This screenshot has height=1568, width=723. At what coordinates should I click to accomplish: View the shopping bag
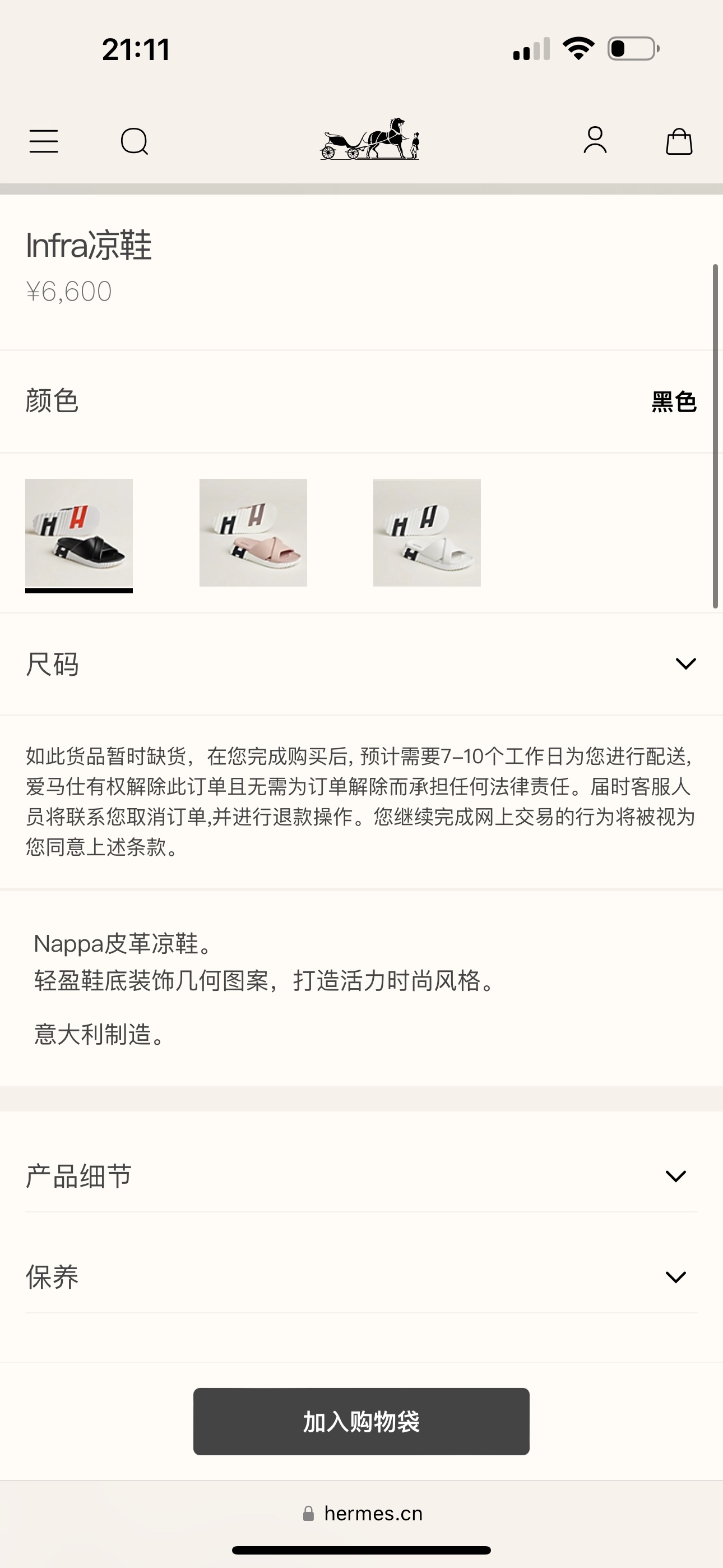click(679, 142)
